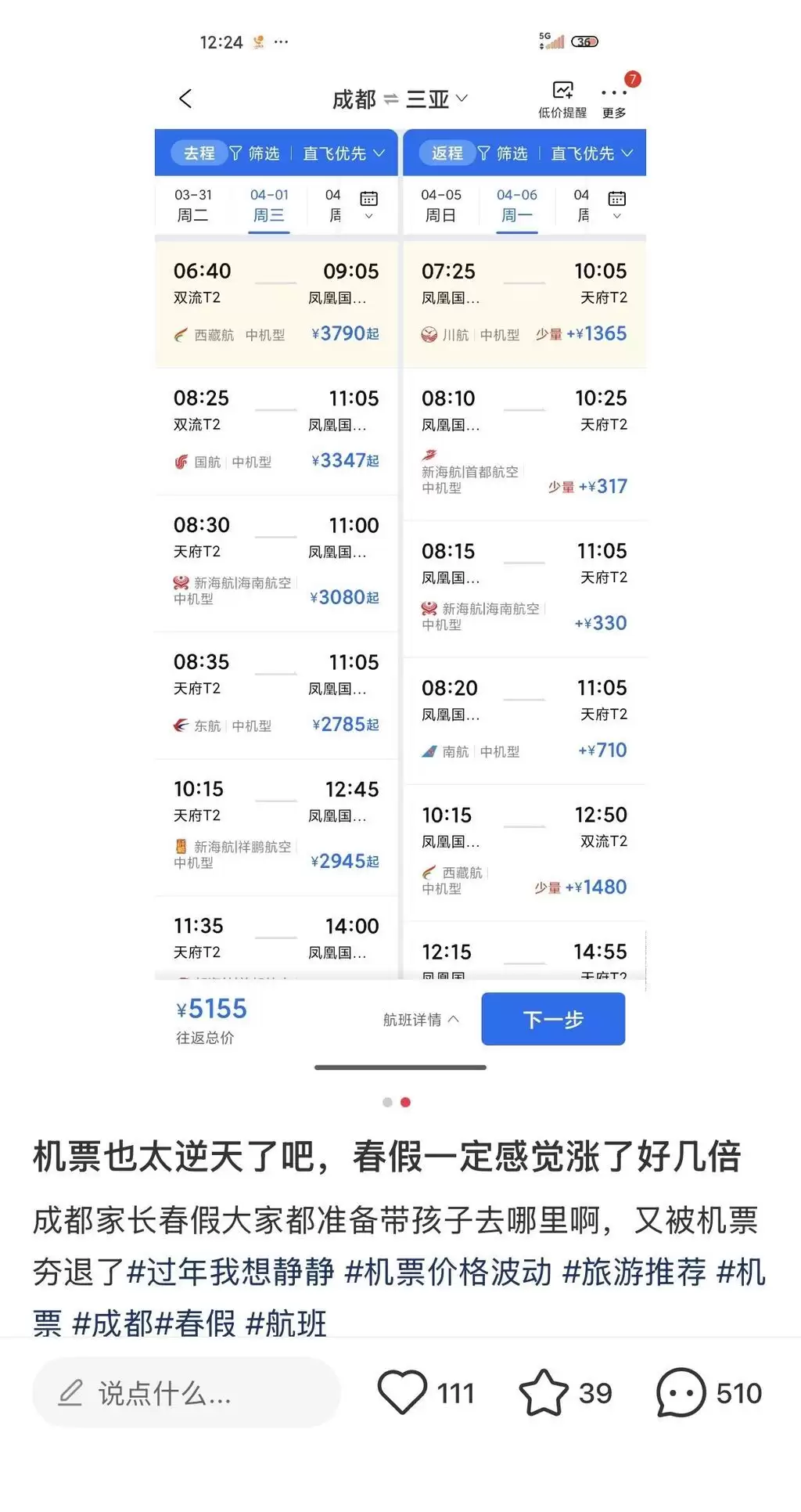Open the 低价提醒 price alert feature
Screen dimensions: 801x1512
coord(565,95)
